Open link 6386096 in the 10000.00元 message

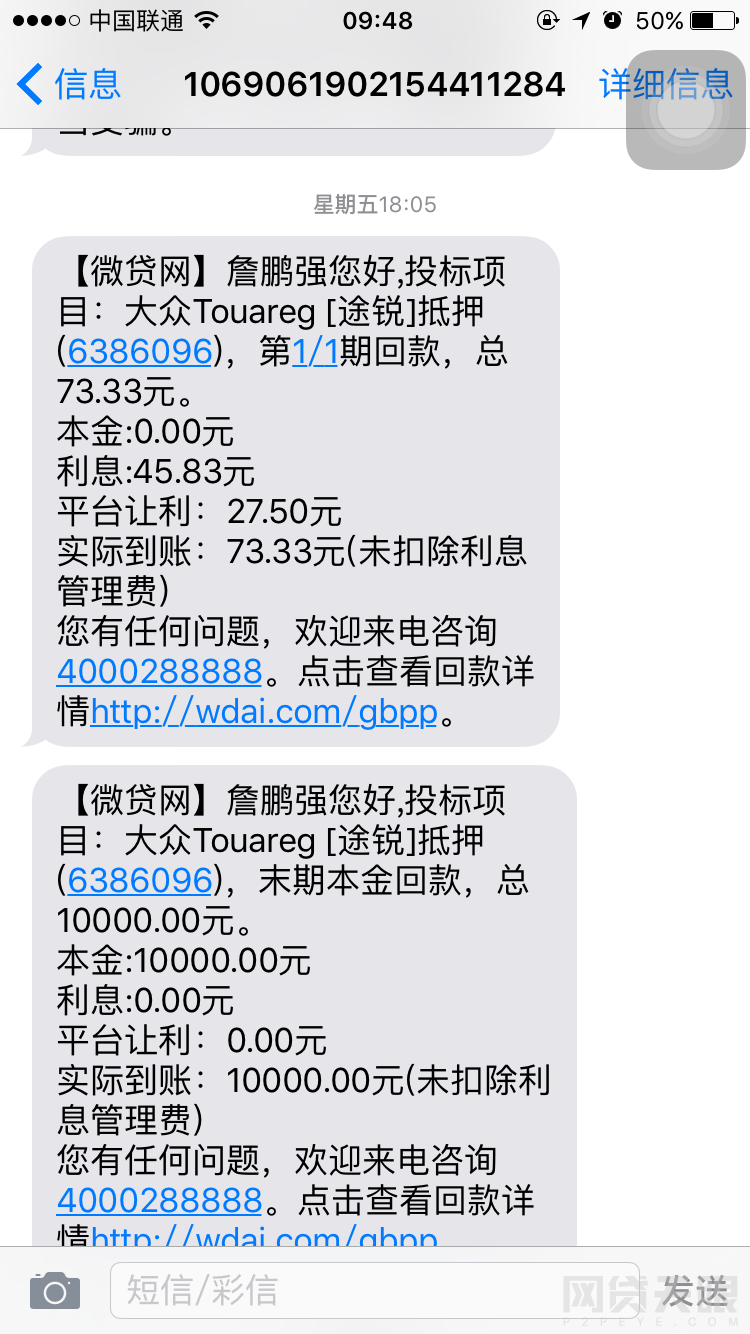pyautogui.click(x=140, y=880)
